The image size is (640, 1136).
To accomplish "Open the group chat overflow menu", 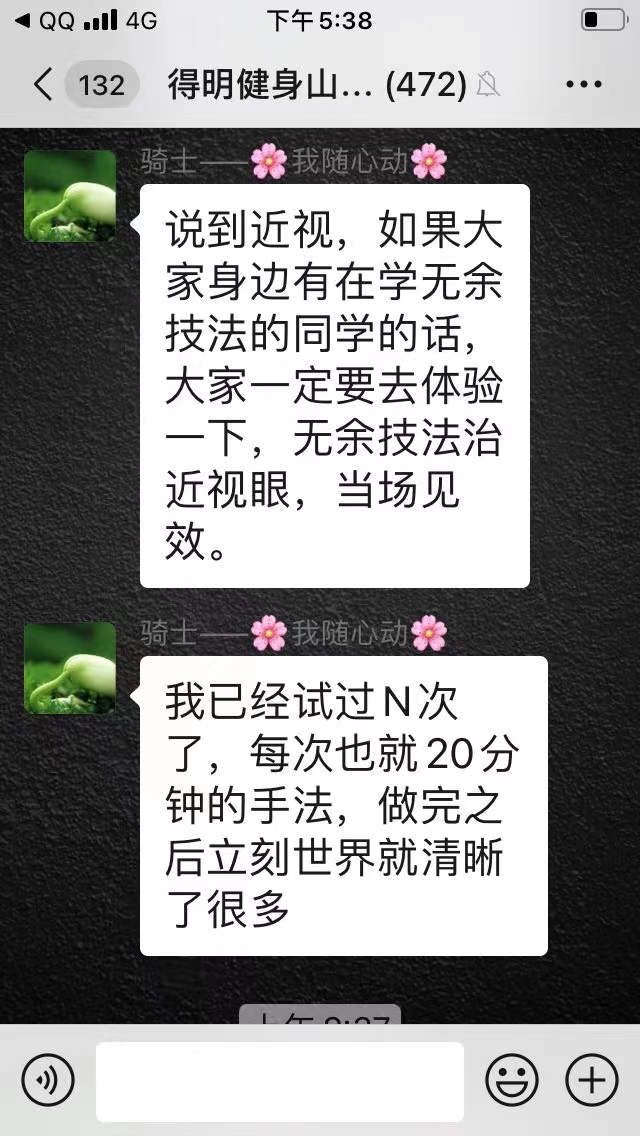I will point(584,85).
